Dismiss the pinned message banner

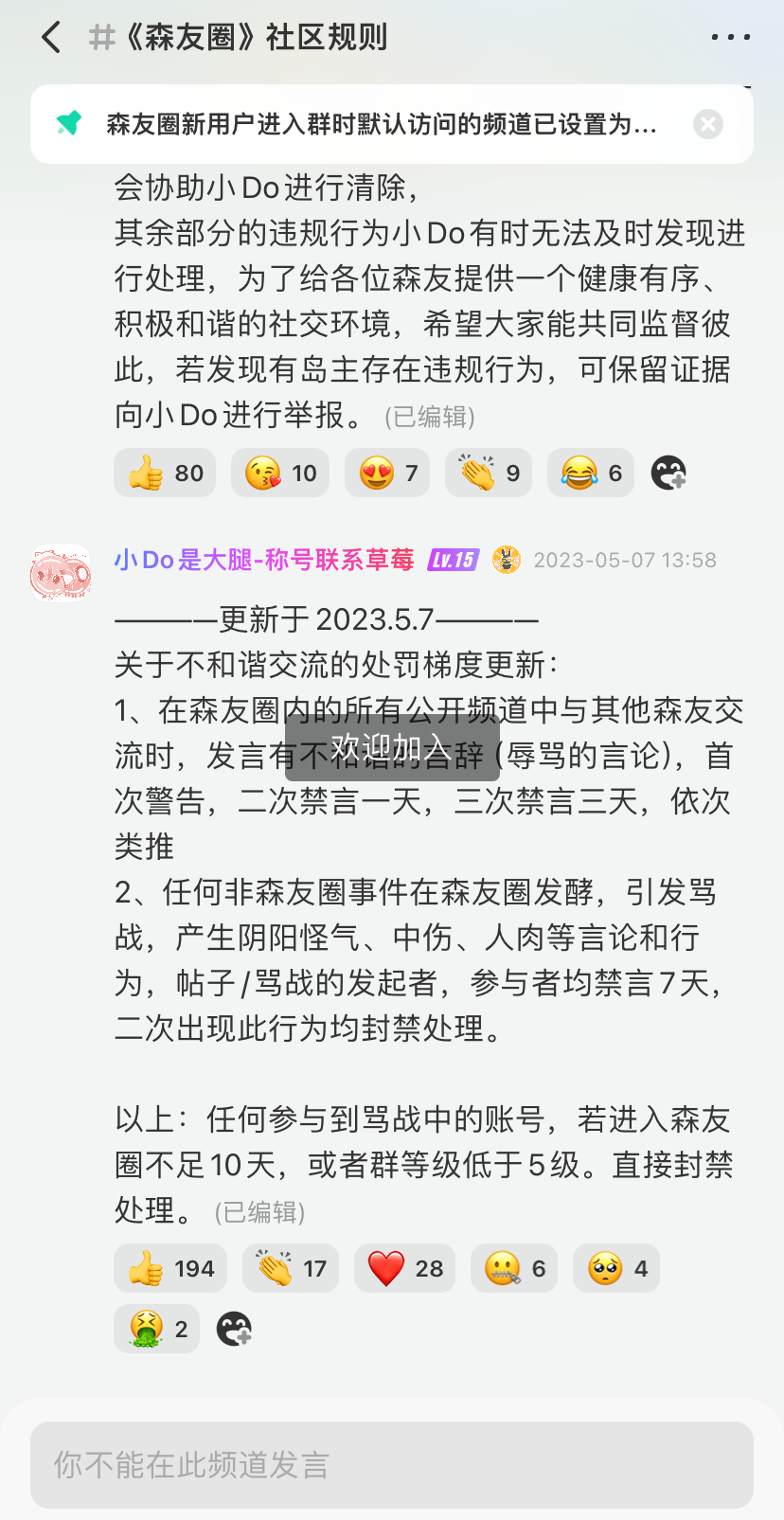pos(707,124)
